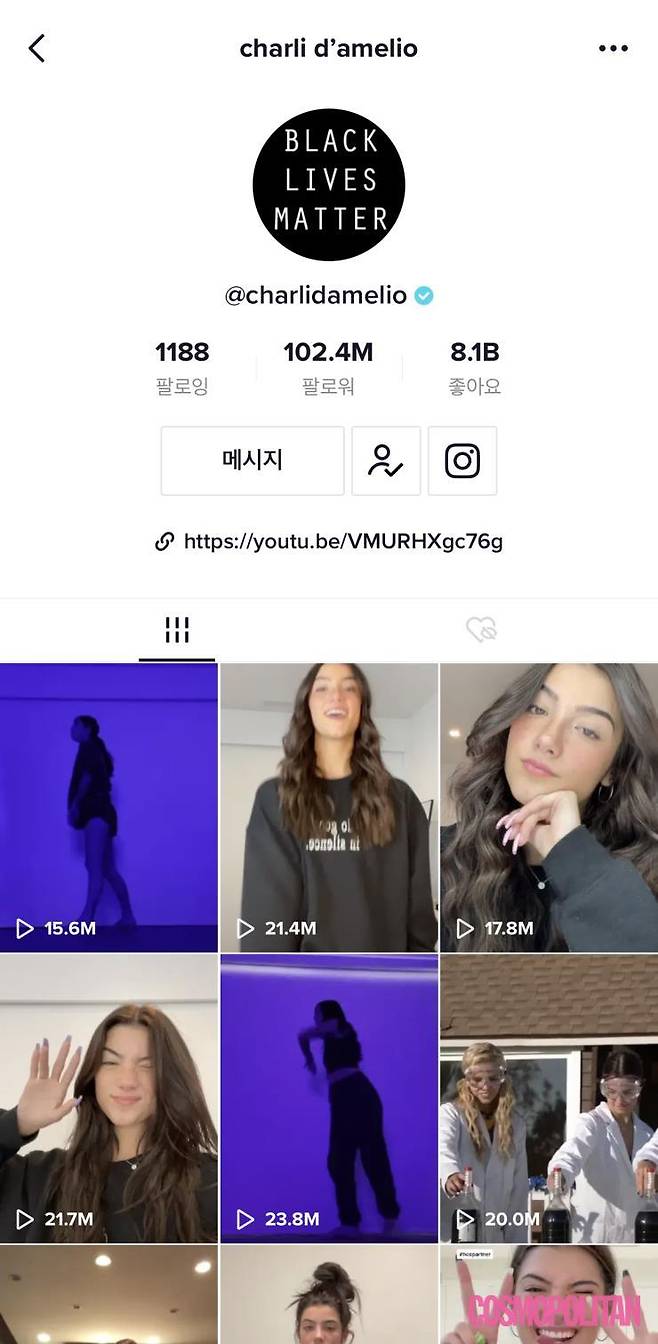
Task: Go back using the top arrow
Action: point(37,48)
